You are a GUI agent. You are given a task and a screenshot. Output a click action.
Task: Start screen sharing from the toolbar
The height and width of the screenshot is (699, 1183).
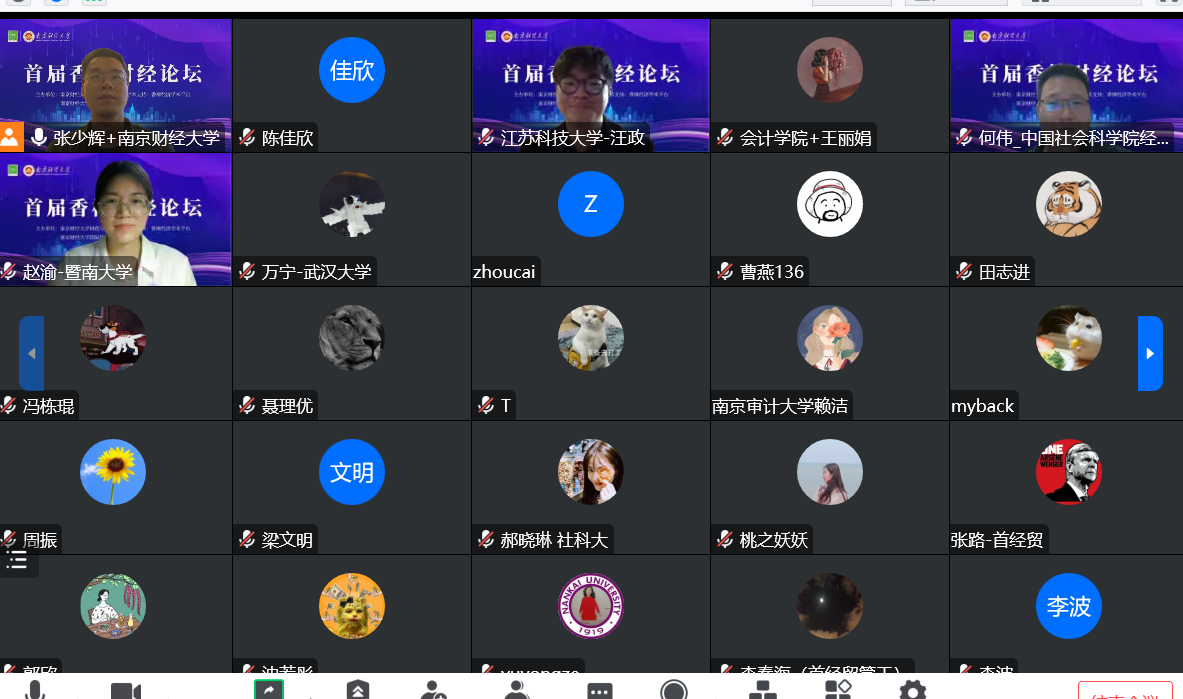[x=269, y=689]
